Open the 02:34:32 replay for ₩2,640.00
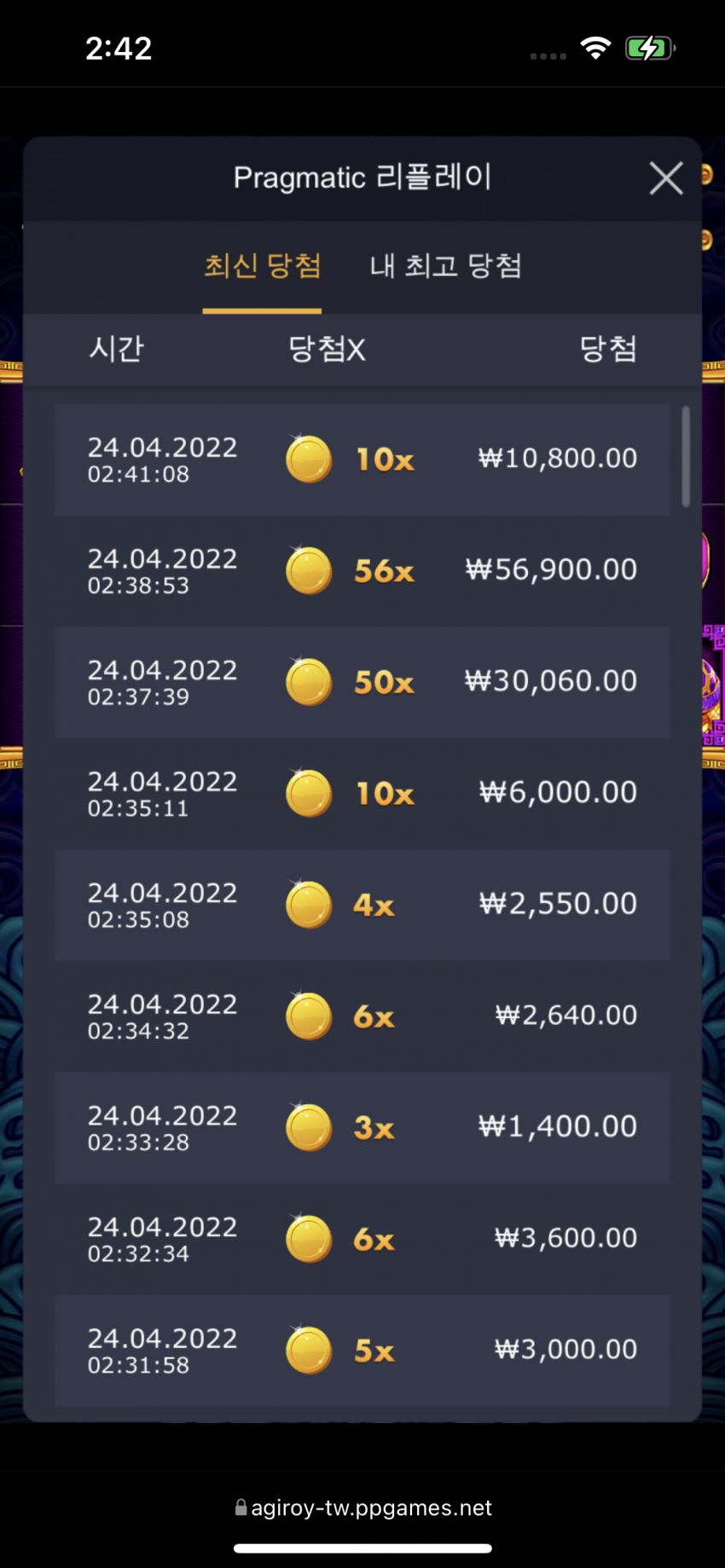This screenshot has width=725, height=1568. [362, 1016]
